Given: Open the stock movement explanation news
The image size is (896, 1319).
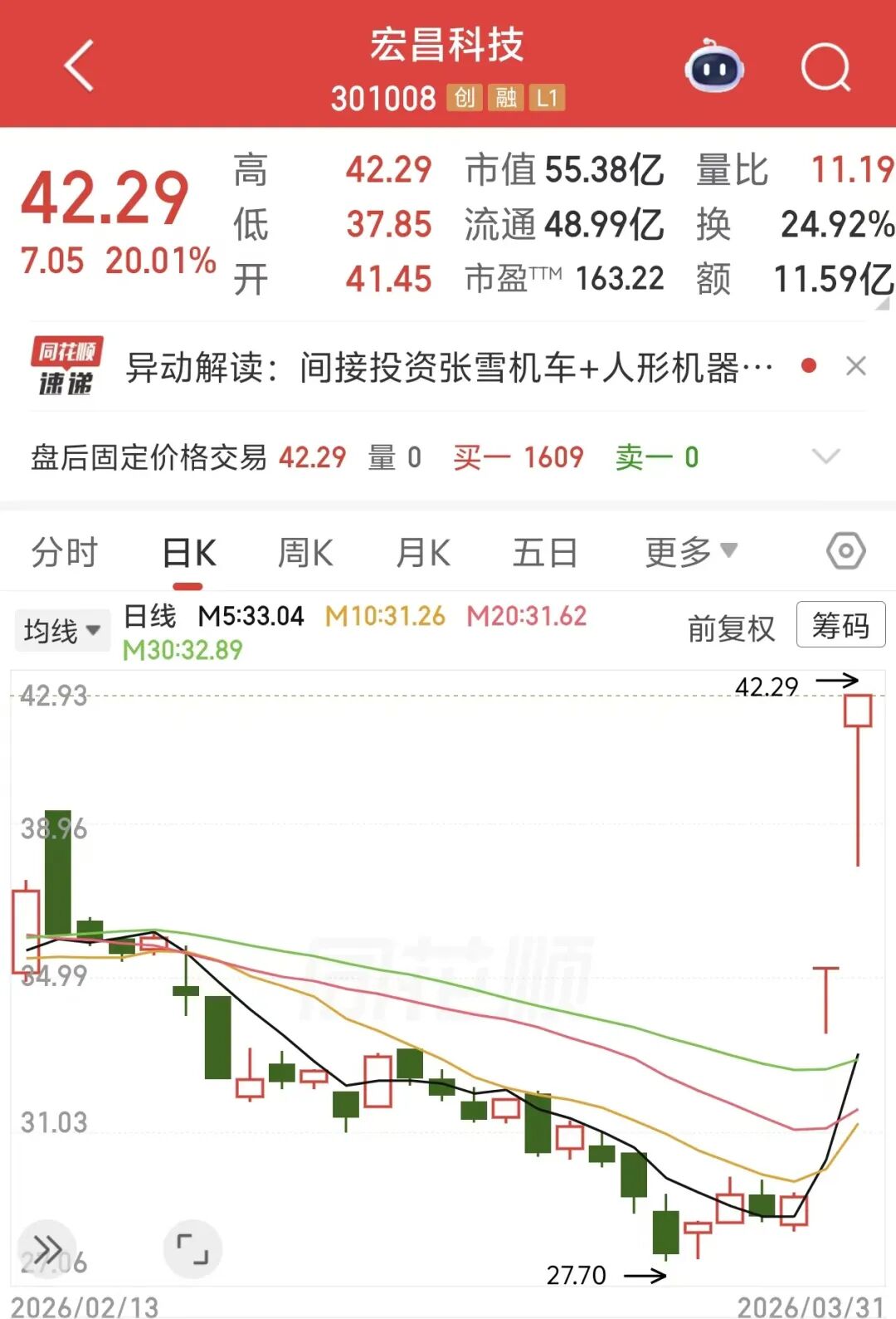Looking at the screenshot, I should (x=448, y=365).
